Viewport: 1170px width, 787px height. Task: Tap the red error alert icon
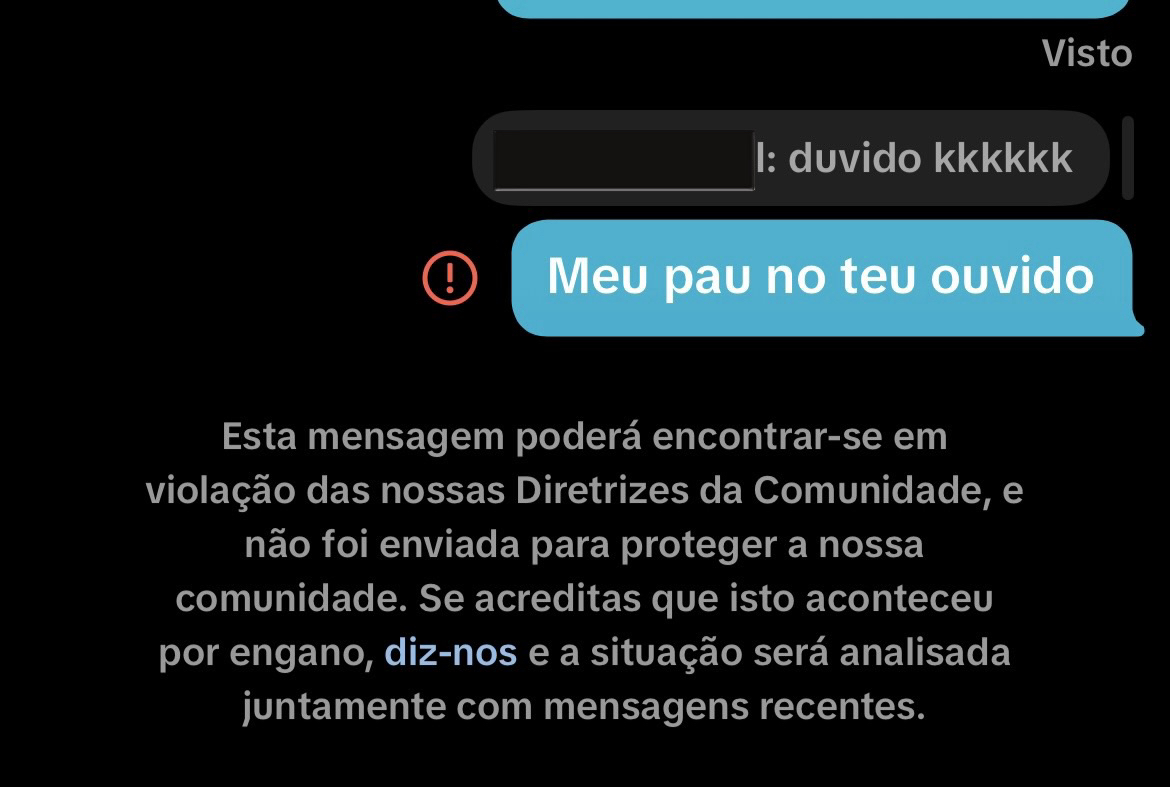[x=449, y=276]
